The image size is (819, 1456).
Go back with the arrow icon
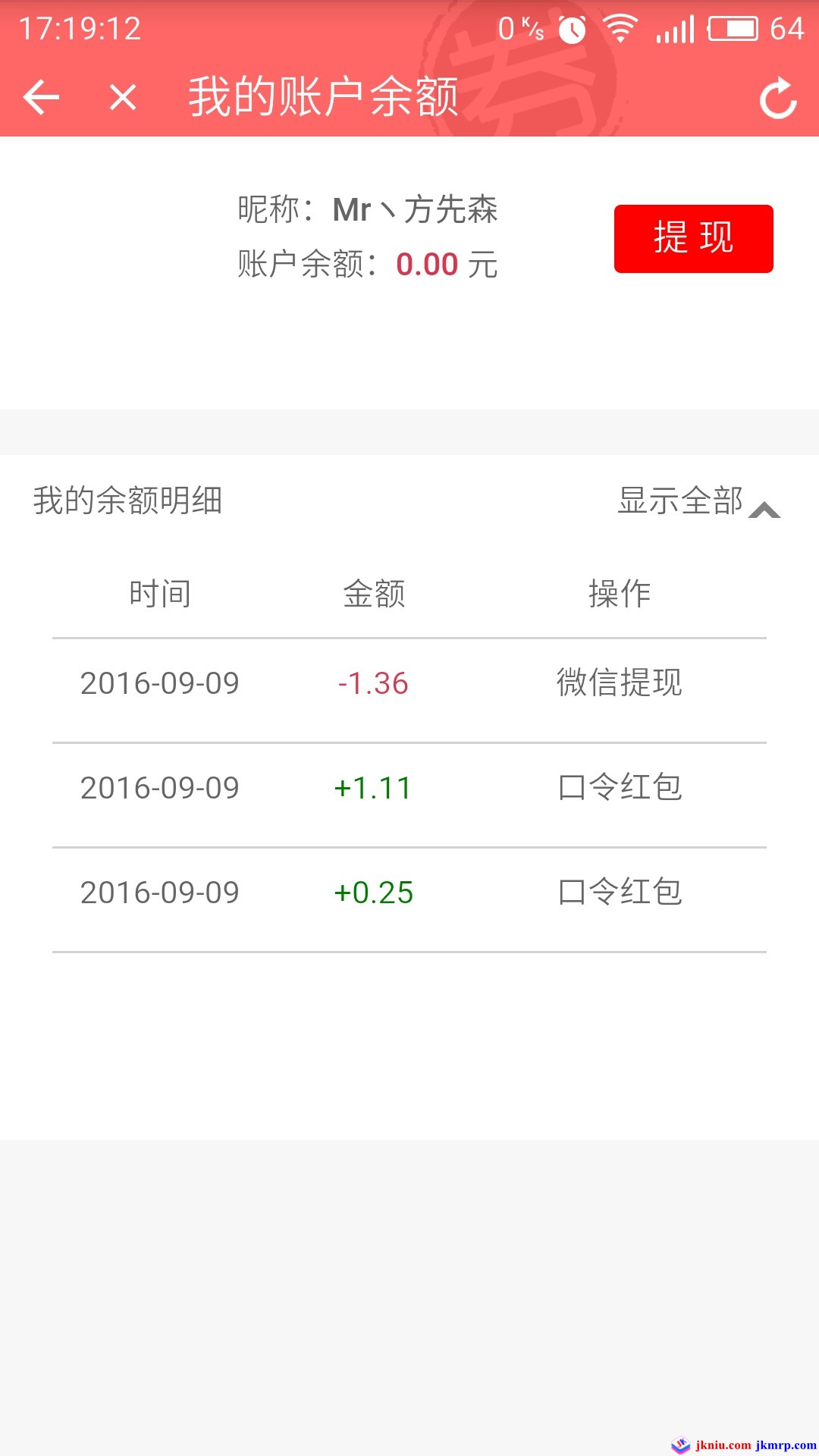pyautogui.click(x=41, y=97)
